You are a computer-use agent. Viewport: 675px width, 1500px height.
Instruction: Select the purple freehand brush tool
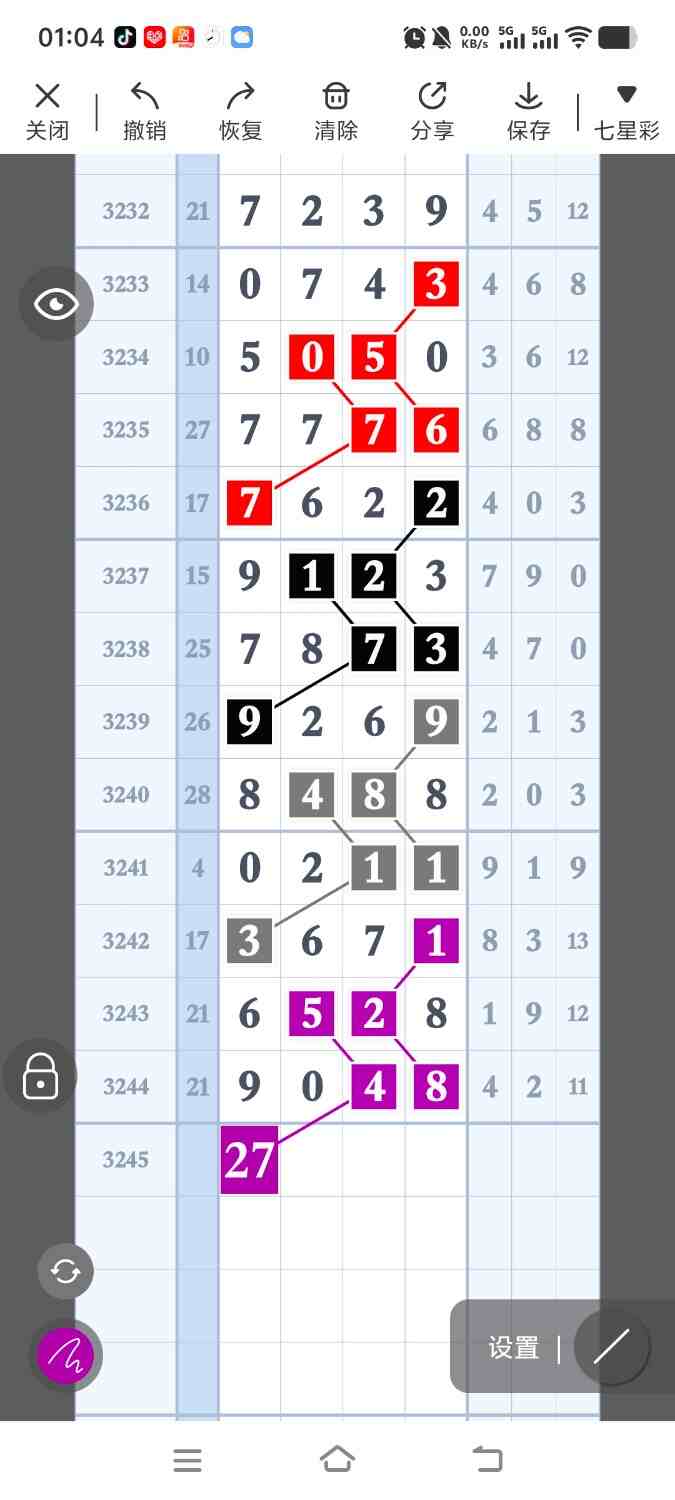click(65, 1355)
